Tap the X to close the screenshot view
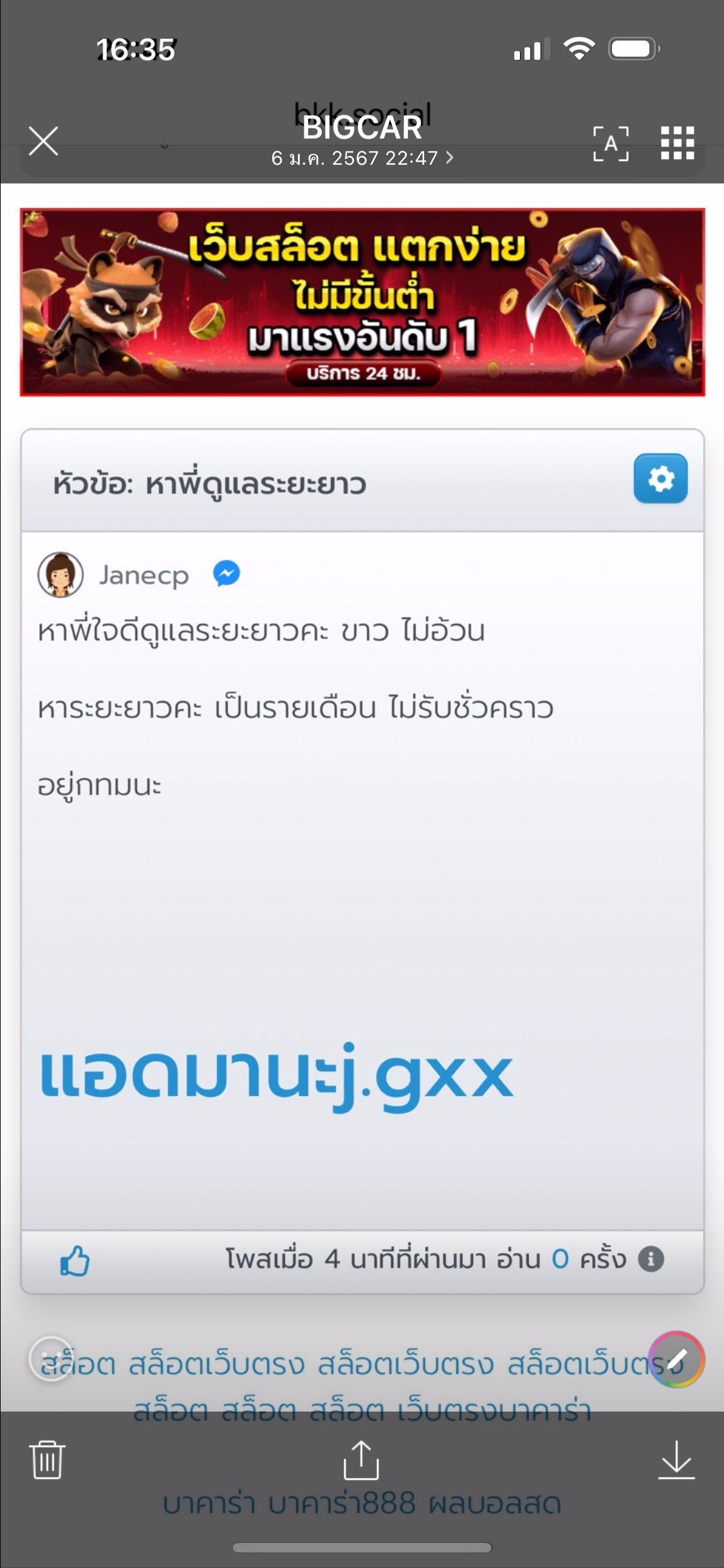Image resolution: width=724 pixels, height=1568 pixels. 43,141
